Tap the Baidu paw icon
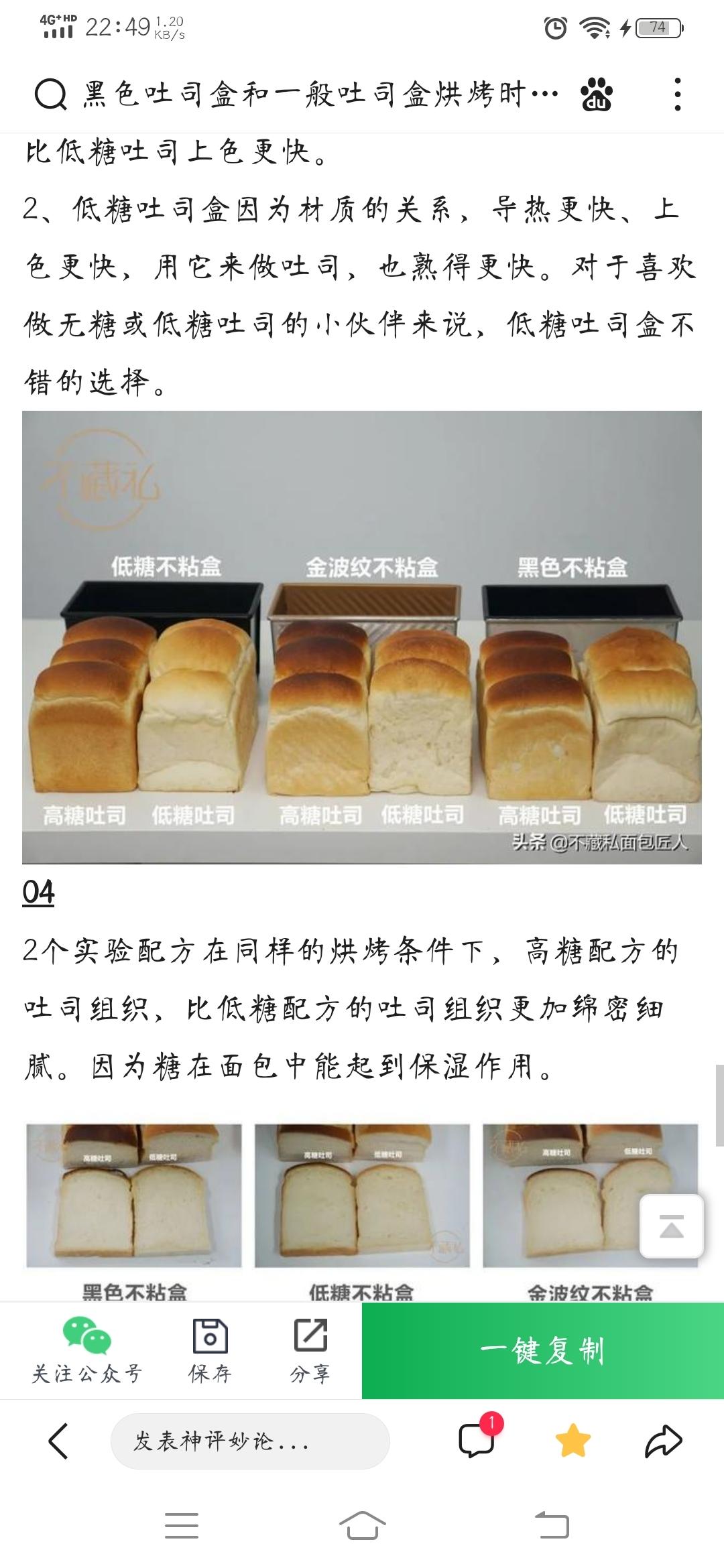Viewport: 724px width, 1568px height. click(597, 94)
